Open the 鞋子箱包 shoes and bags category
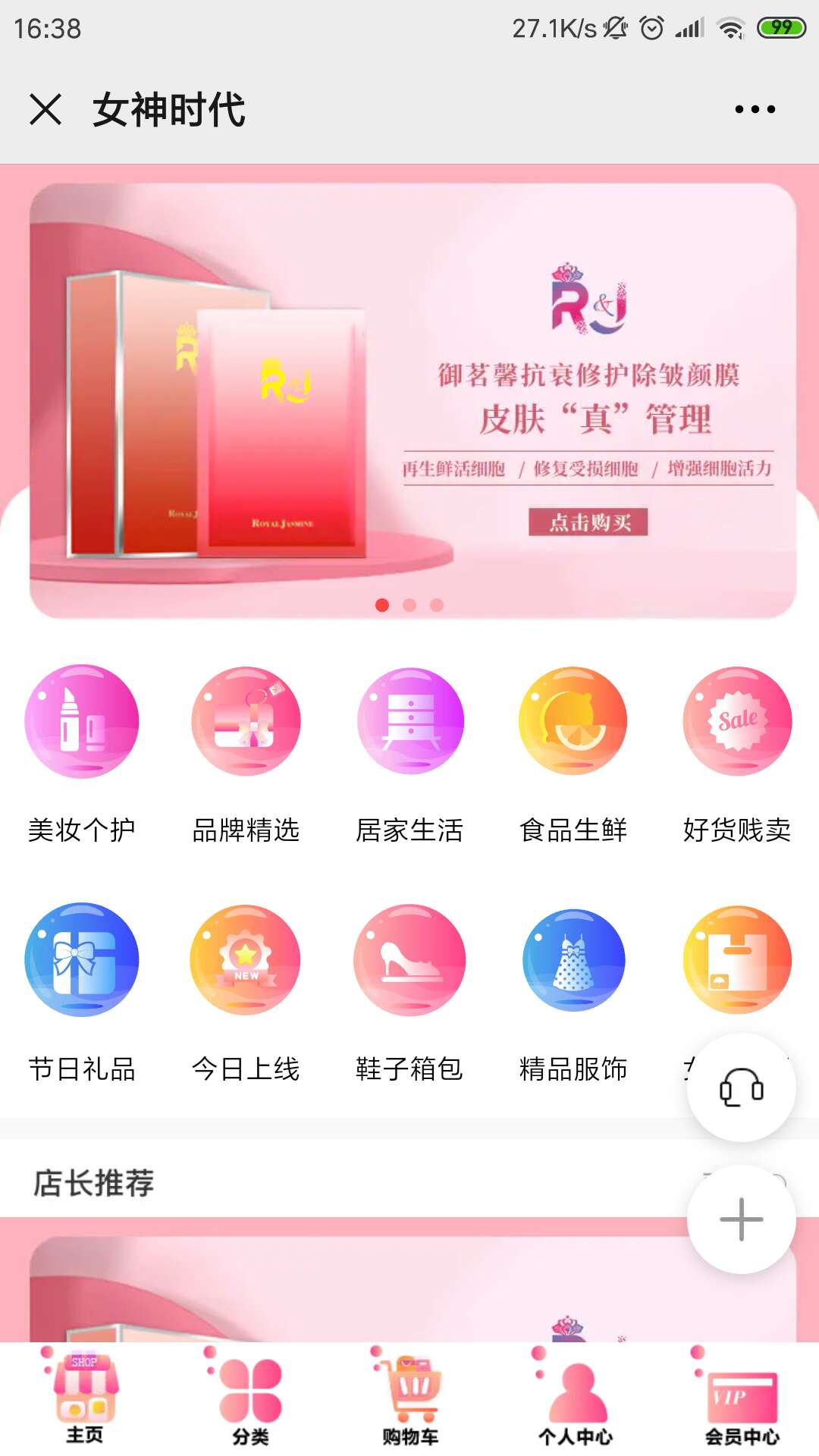This screenshot has width=819, height=1456. click(x=409, y=960)
